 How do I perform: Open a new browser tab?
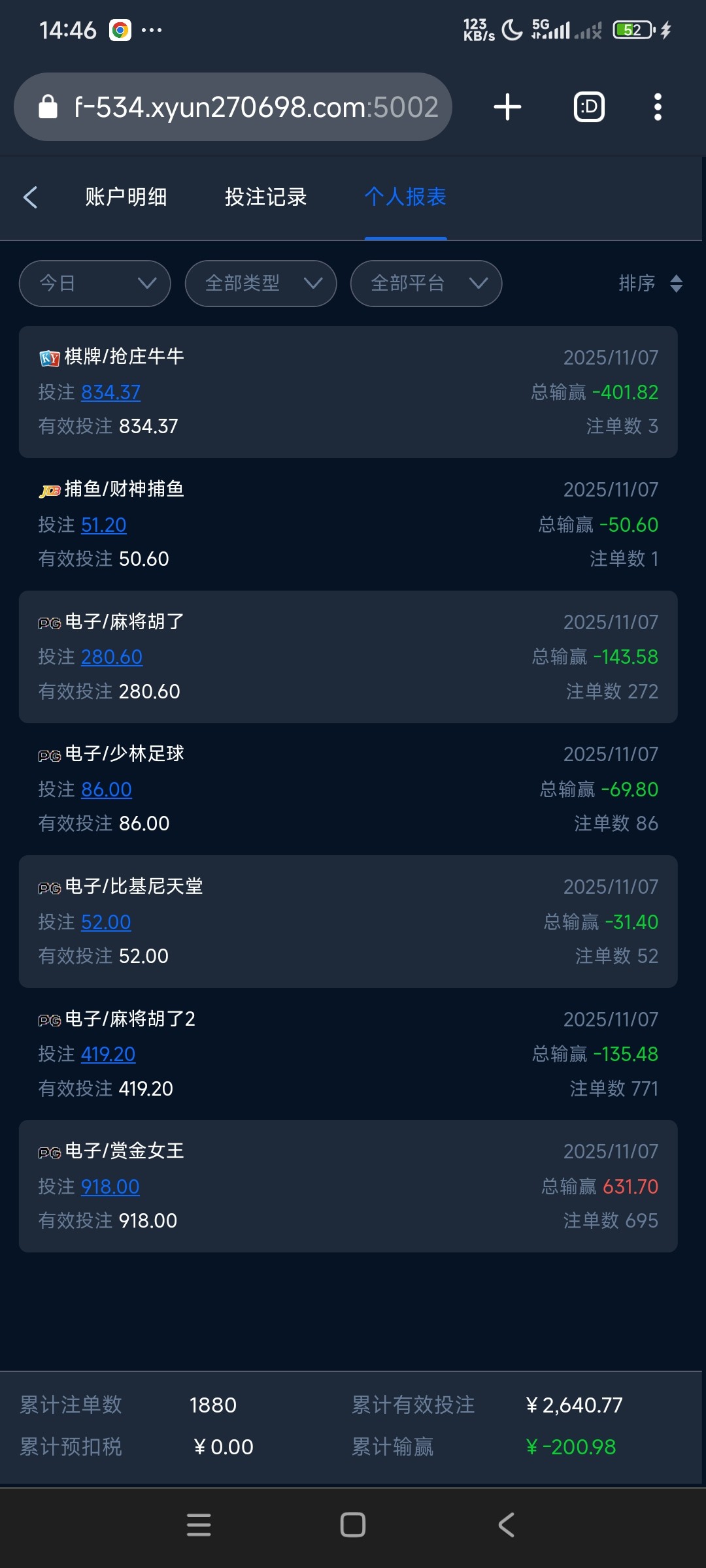(x=507, y=107)
